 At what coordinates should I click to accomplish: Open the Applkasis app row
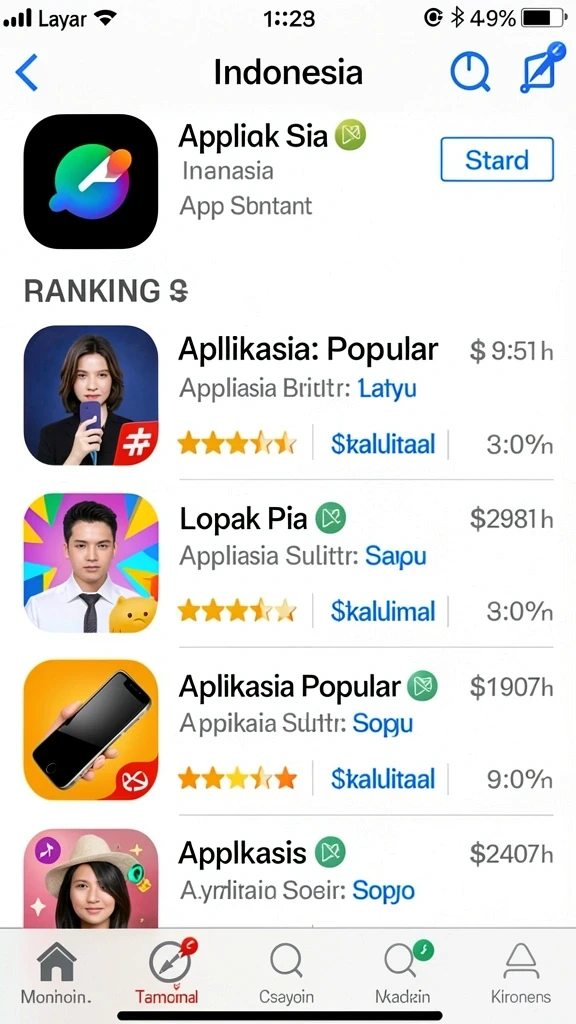(x=288, y=876)
